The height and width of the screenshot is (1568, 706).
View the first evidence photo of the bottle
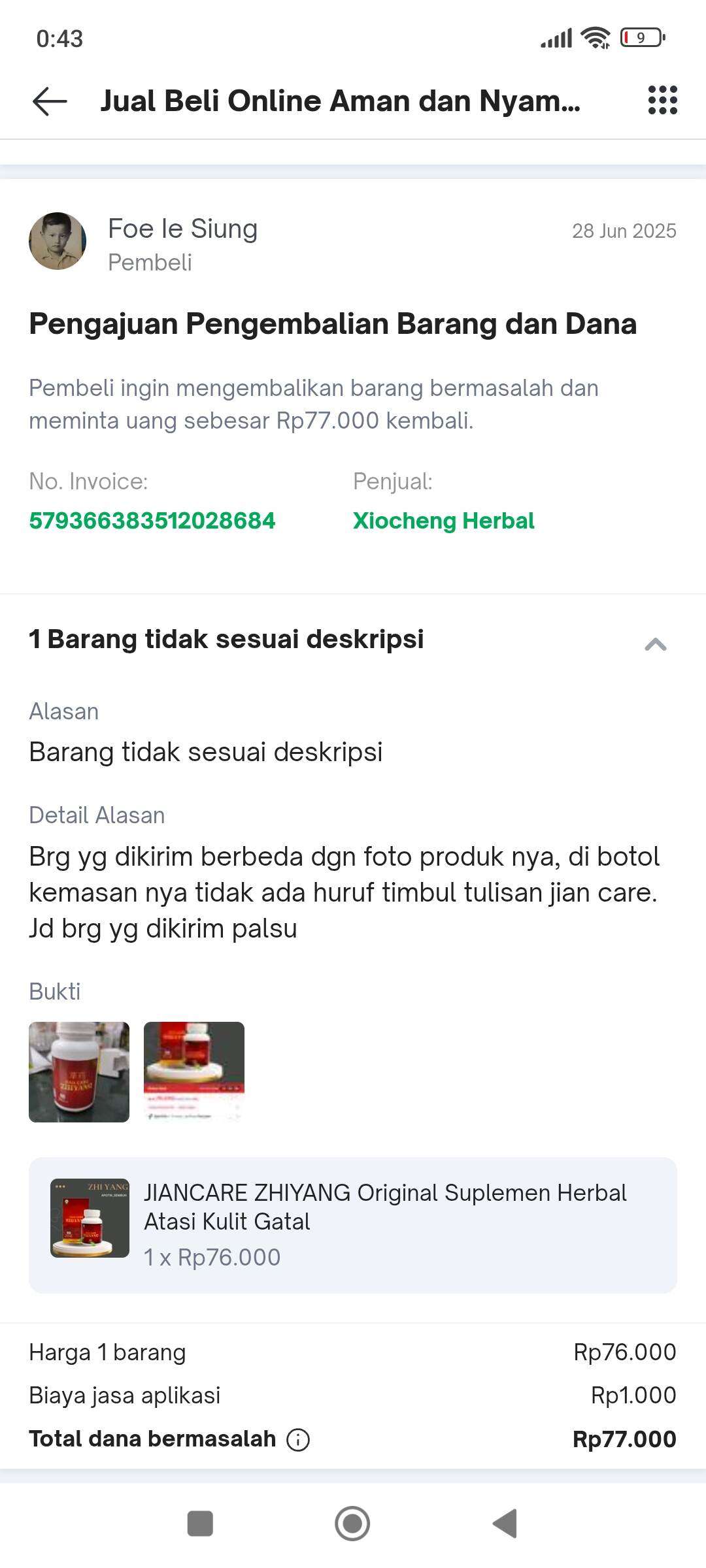(79, 1072)
